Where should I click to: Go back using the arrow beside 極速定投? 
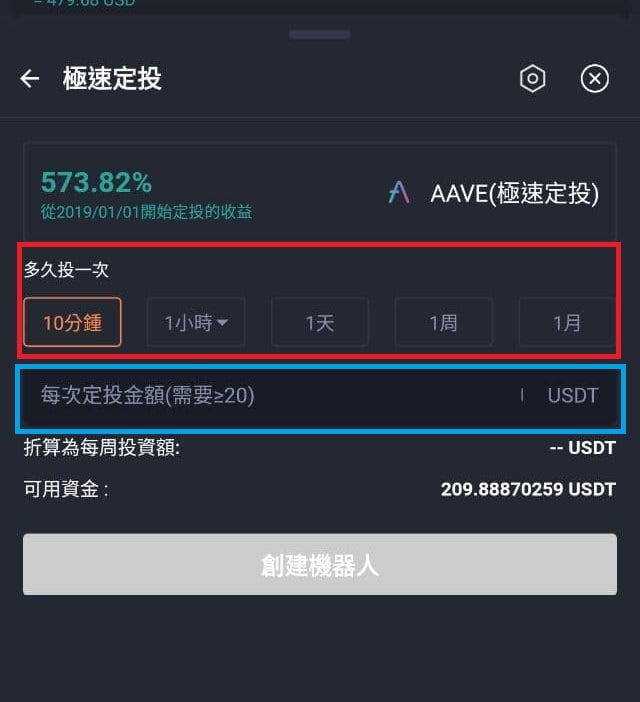coord(30,79)
